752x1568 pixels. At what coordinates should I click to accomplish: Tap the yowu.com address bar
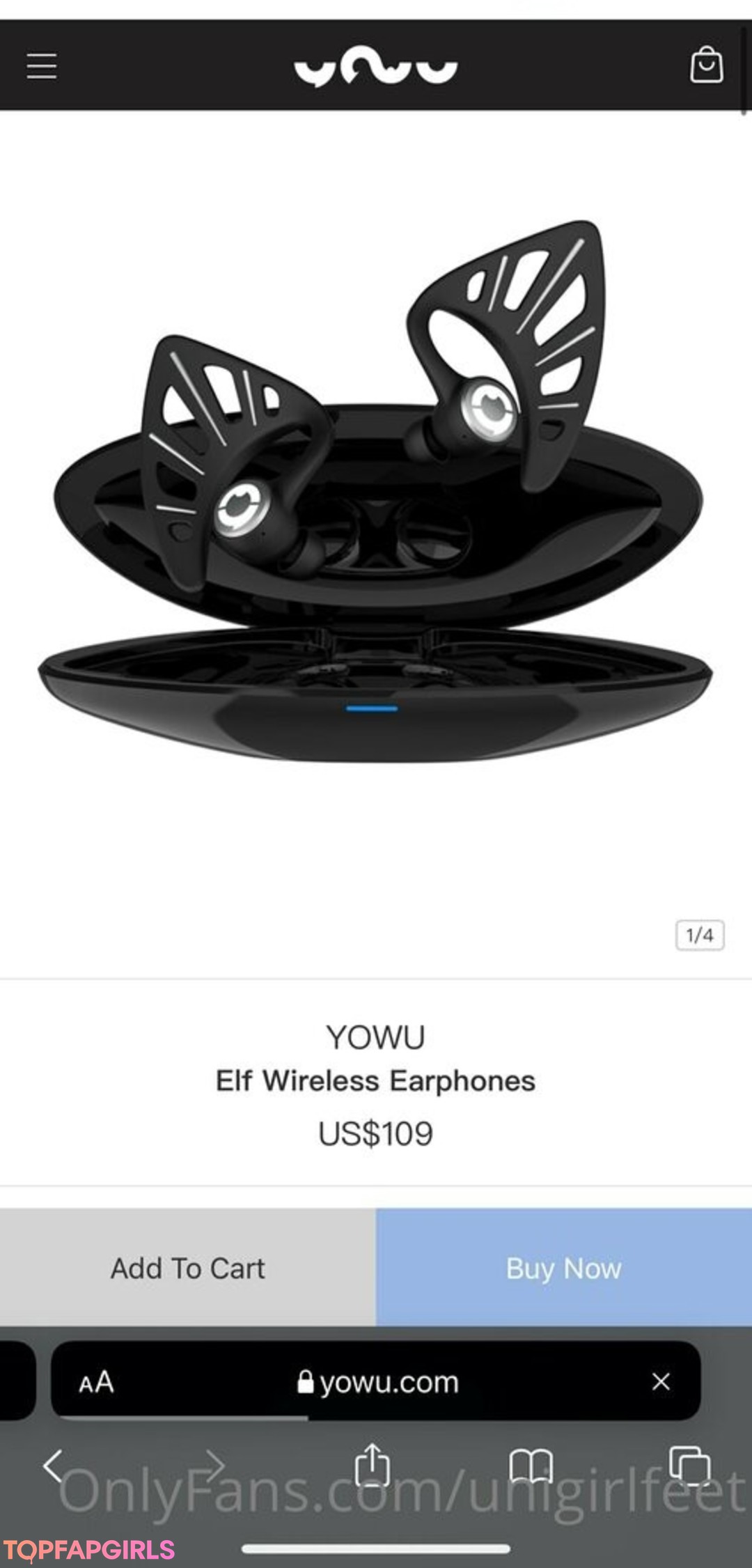click(x=379, y=1382)
